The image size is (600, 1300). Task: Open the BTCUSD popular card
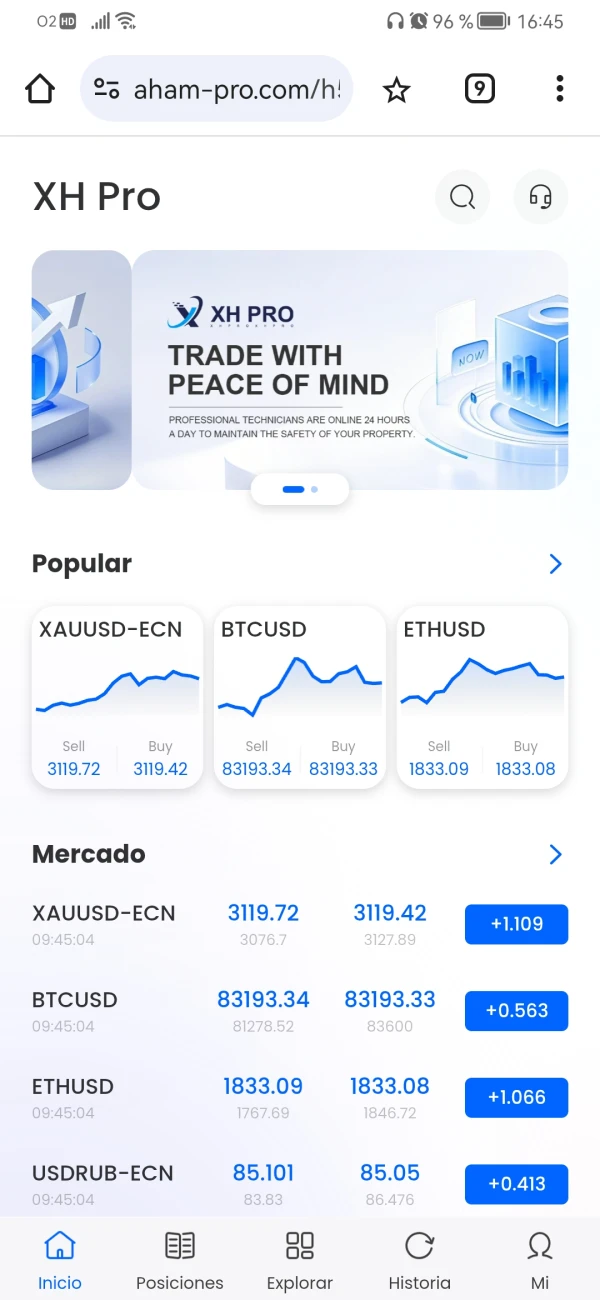click(x=300, y=697)
